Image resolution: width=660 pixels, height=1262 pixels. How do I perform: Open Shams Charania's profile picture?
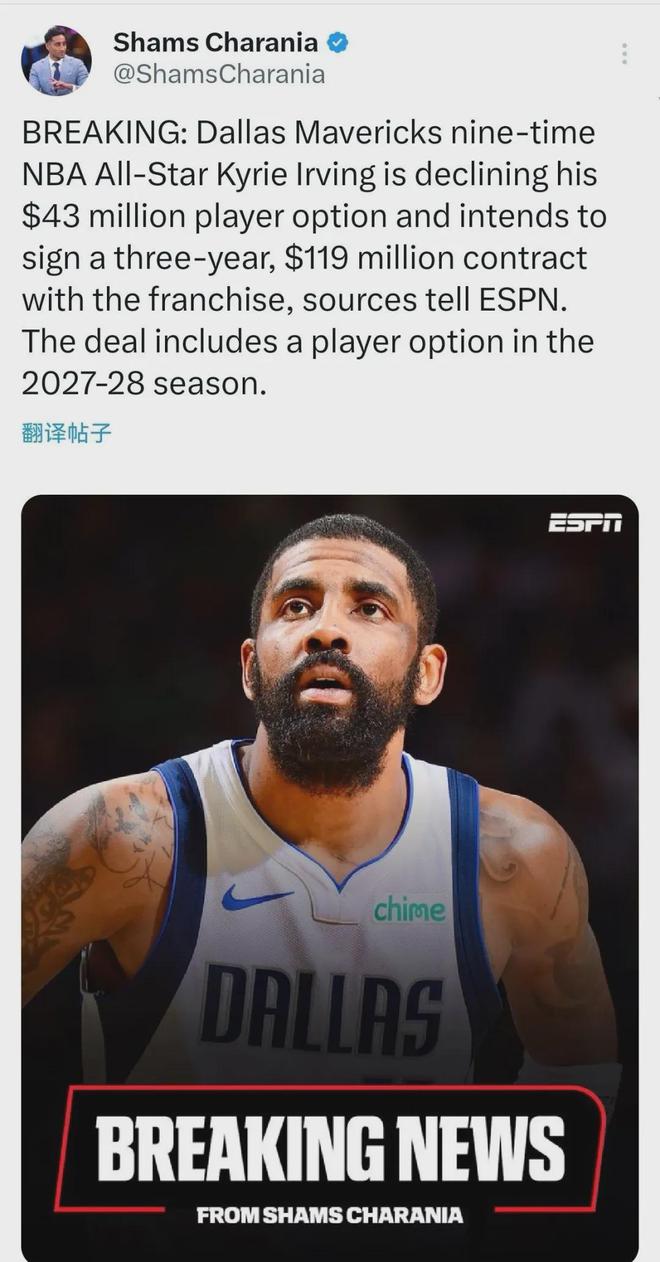pos(56,61)
